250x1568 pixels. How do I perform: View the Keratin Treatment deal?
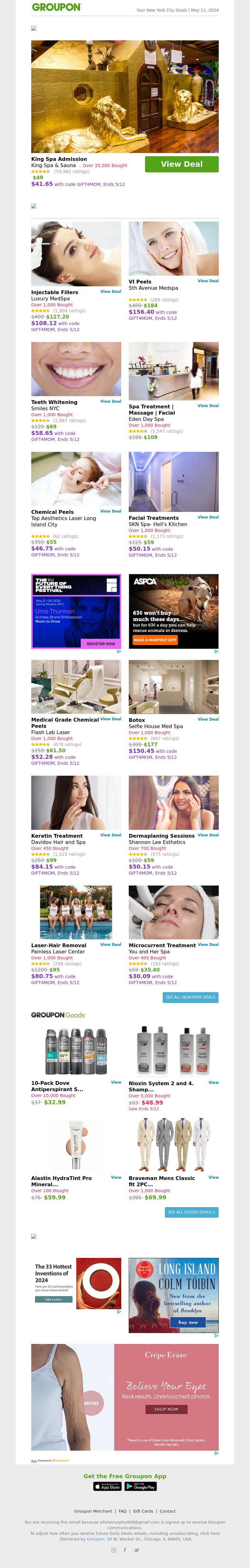pyautogui.click(x=110, y=835)
